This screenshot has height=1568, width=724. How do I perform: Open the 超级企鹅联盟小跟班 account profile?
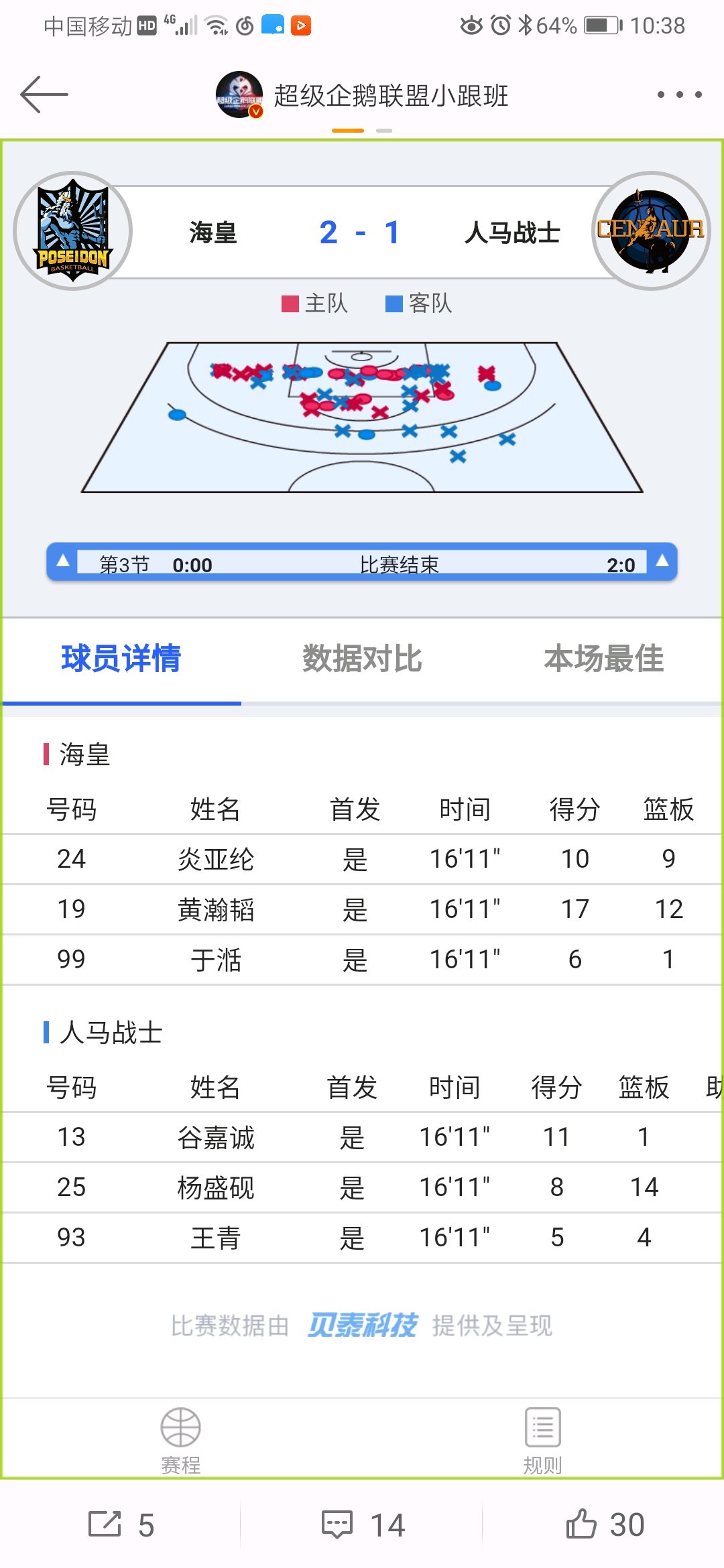(x=362, y=94)
